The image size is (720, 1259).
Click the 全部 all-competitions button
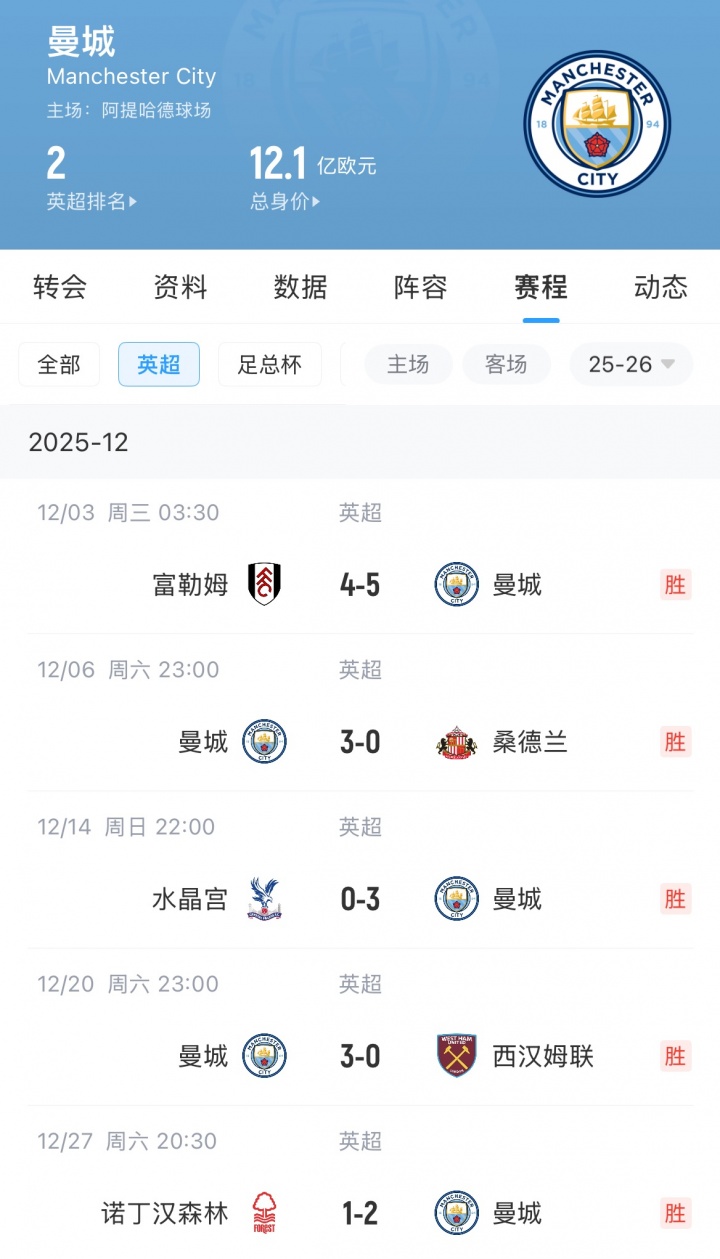coord(58,364)
